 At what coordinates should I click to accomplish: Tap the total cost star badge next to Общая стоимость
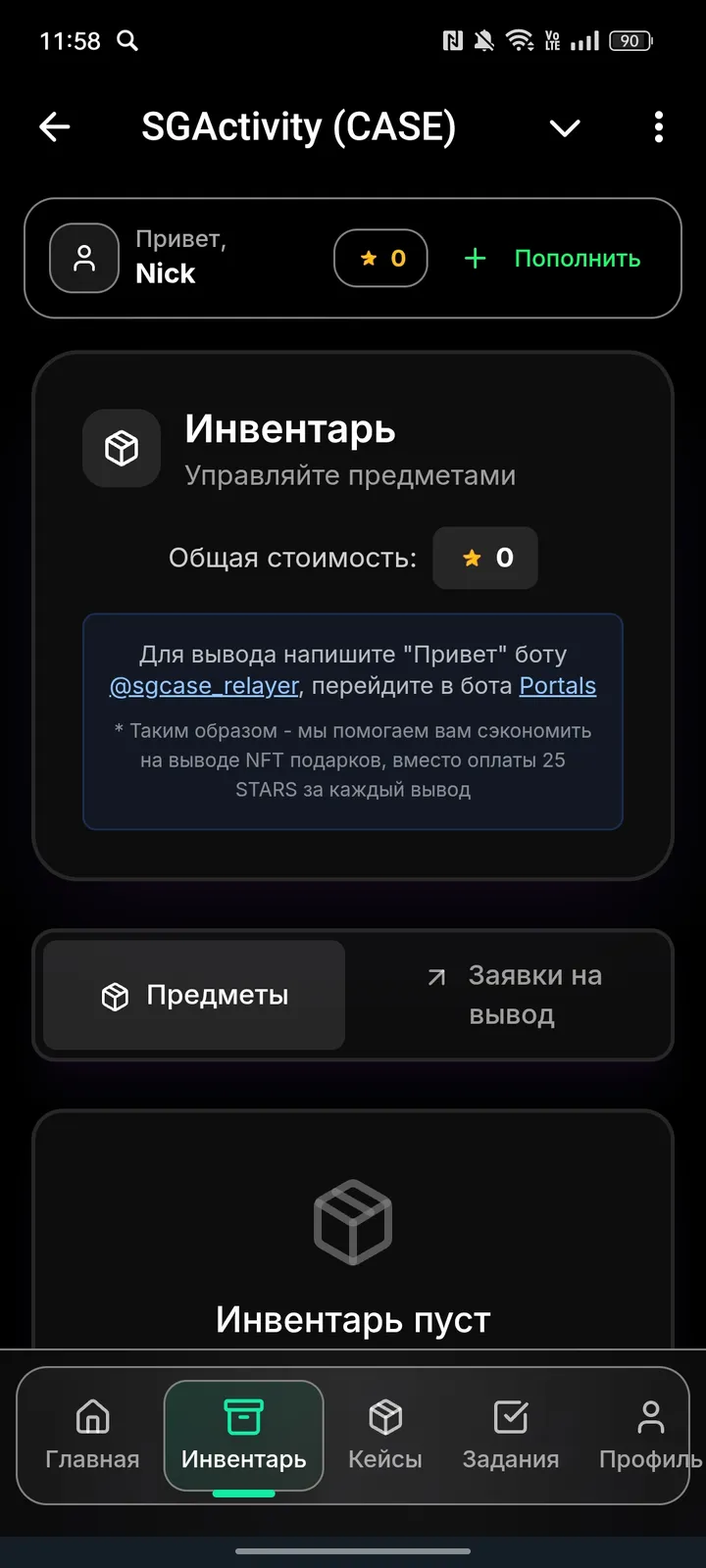coord(484,558)
